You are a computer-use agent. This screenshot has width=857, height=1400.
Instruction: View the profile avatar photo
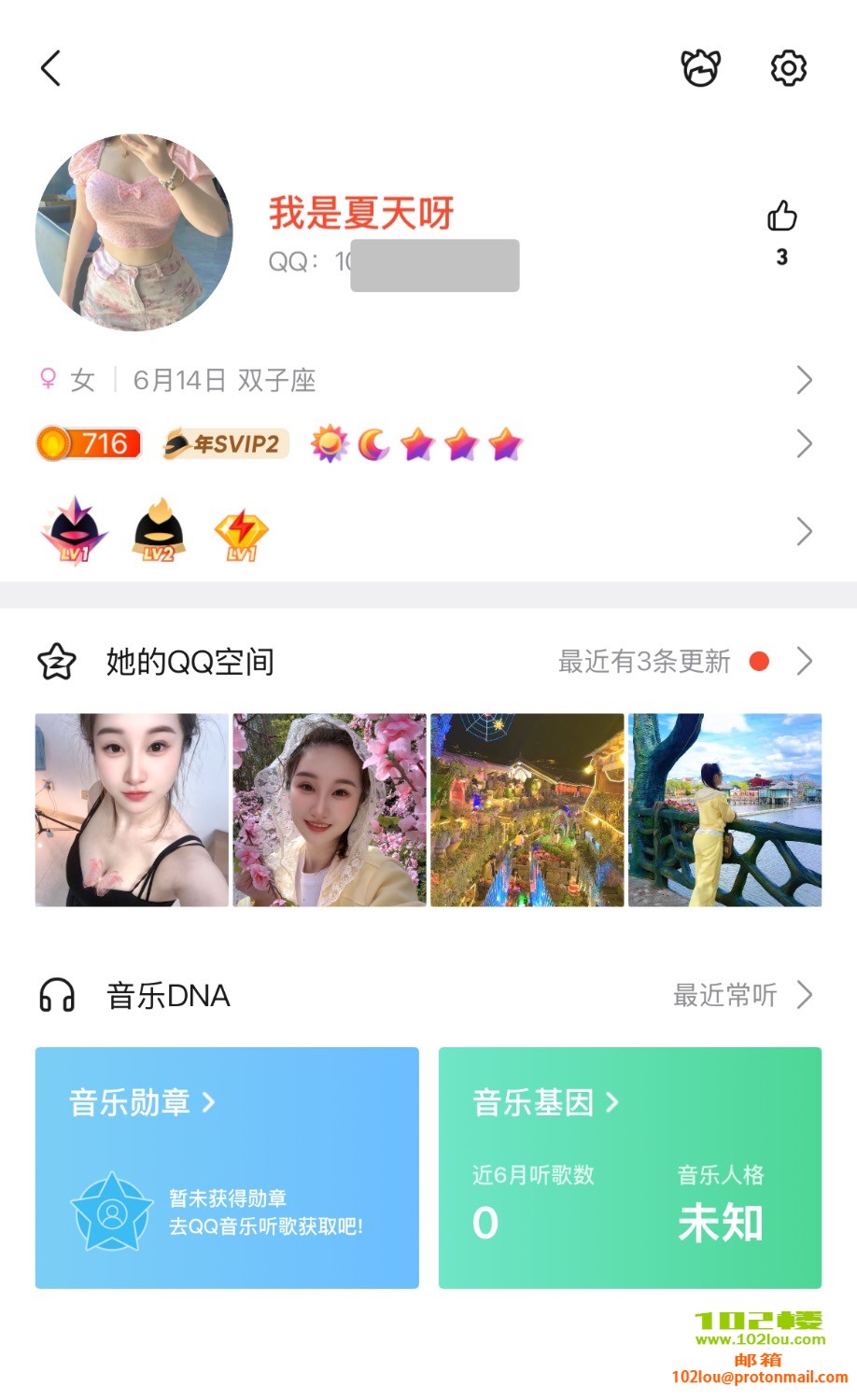click(x=134, y=232)
